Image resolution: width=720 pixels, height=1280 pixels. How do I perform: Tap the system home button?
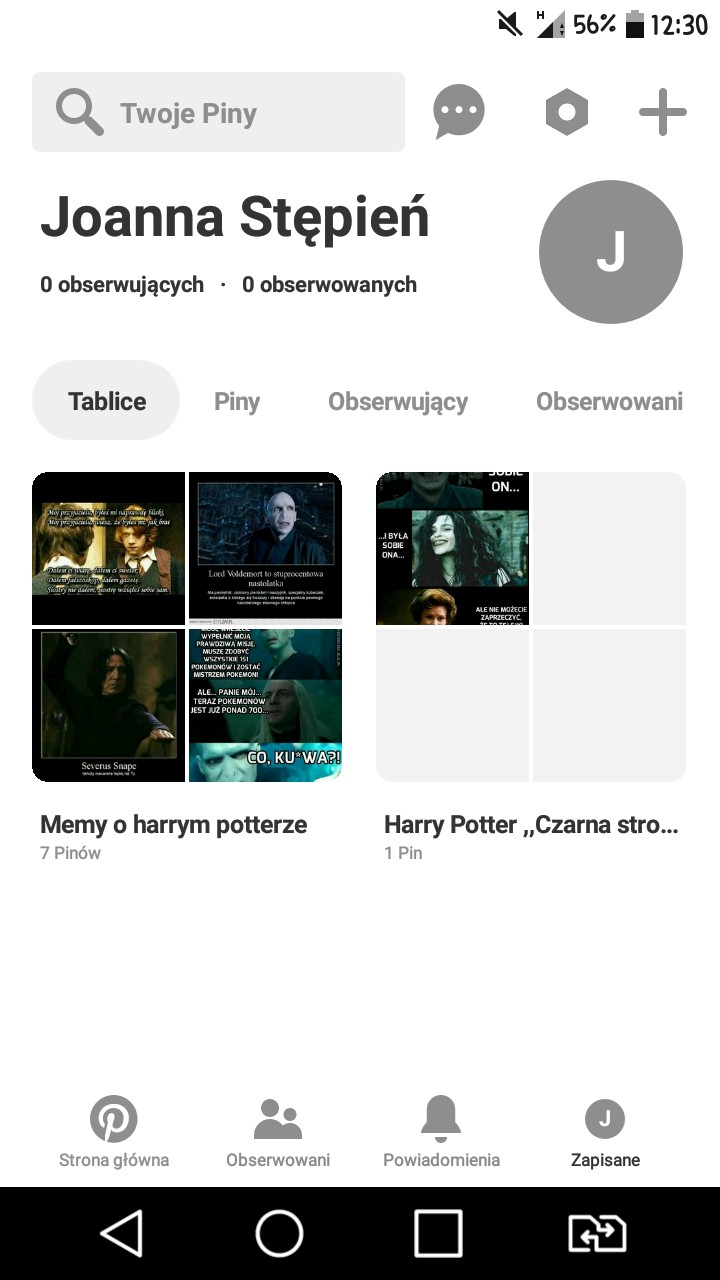tap(279, 1233)
